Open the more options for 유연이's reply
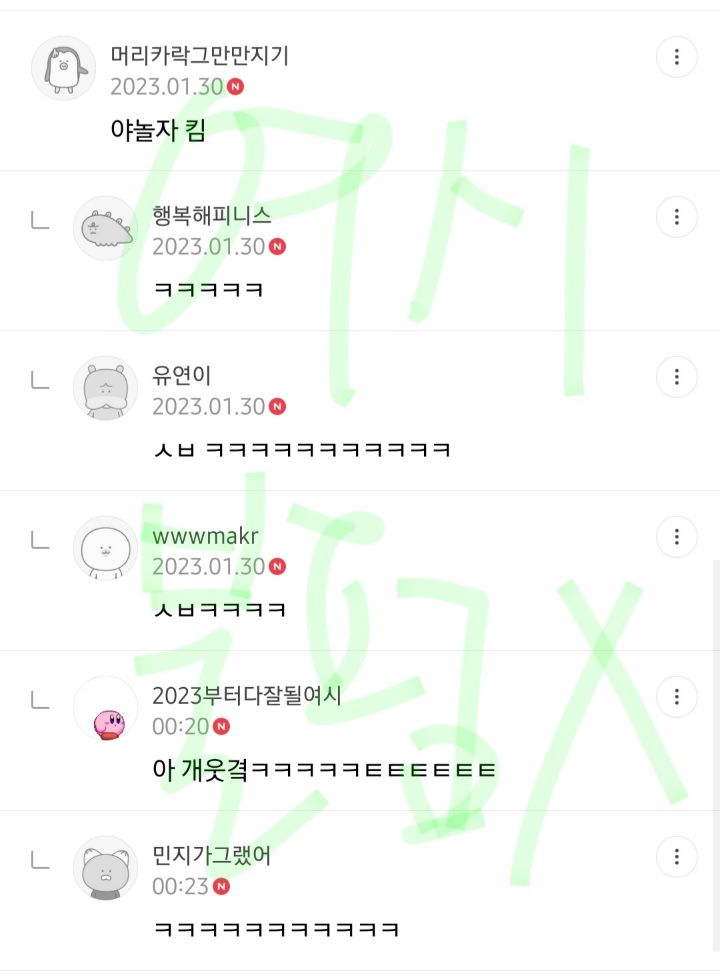This screenshot has width=720, height=977. point(677,377)
